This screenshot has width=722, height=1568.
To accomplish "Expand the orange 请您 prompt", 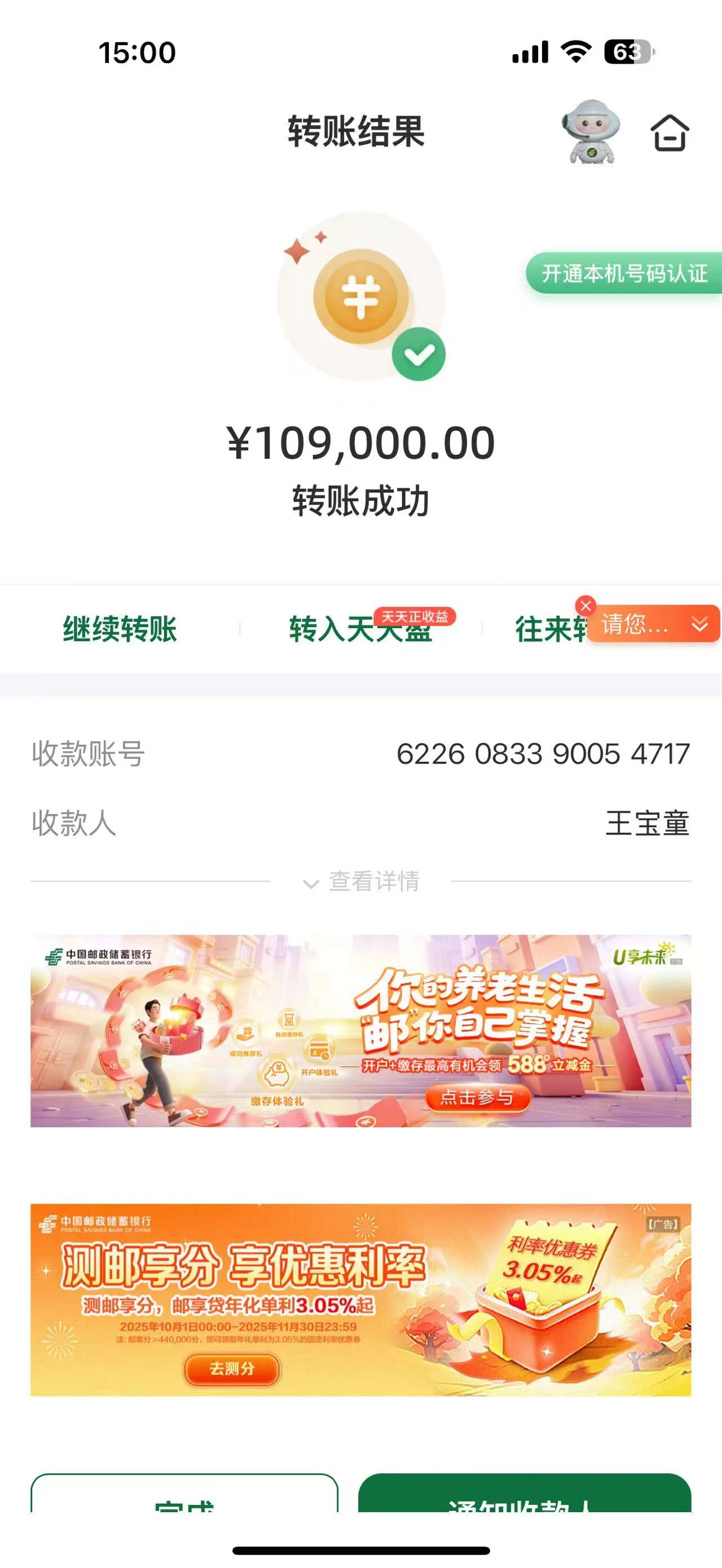I will [x=699, y=624].
